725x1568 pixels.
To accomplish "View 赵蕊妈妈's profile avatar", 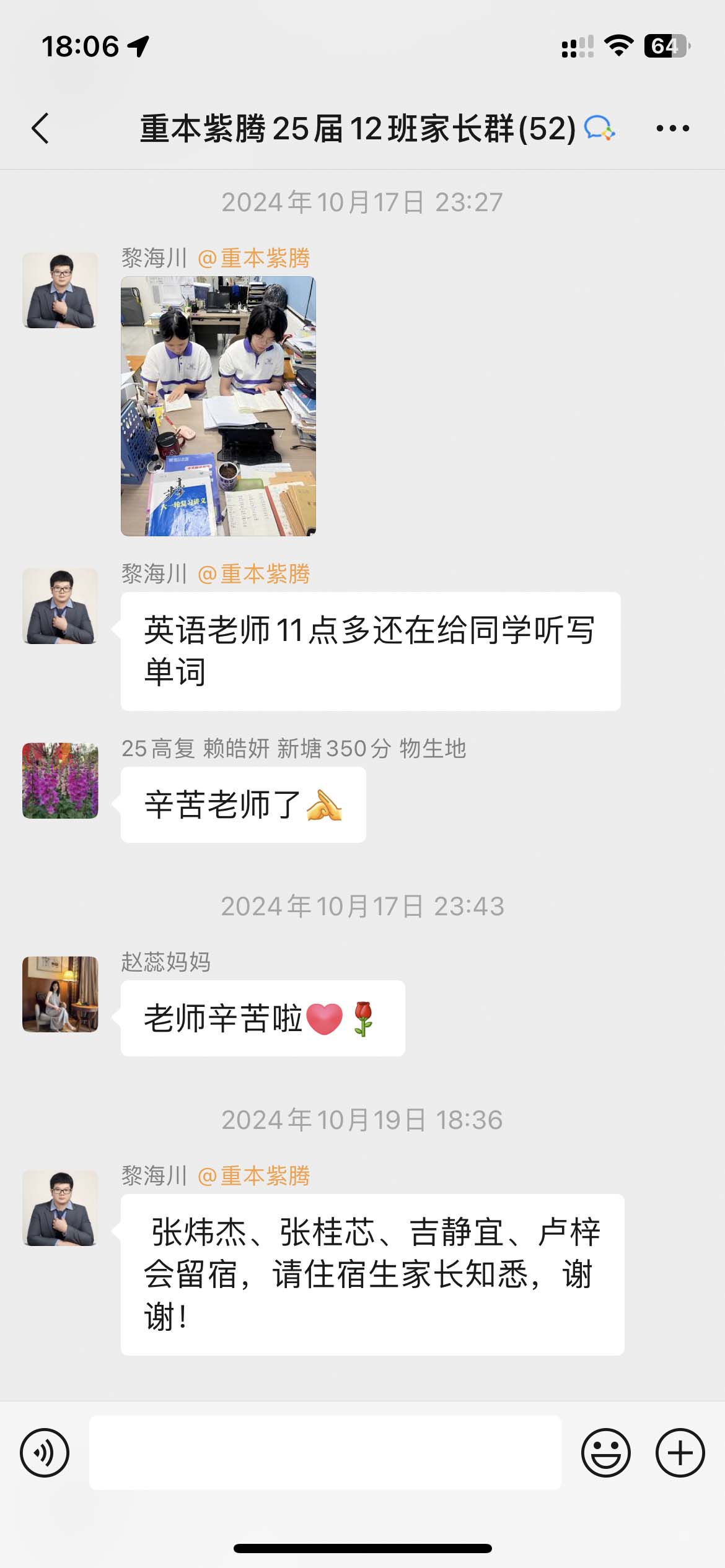I will click(x=60, y=994).
